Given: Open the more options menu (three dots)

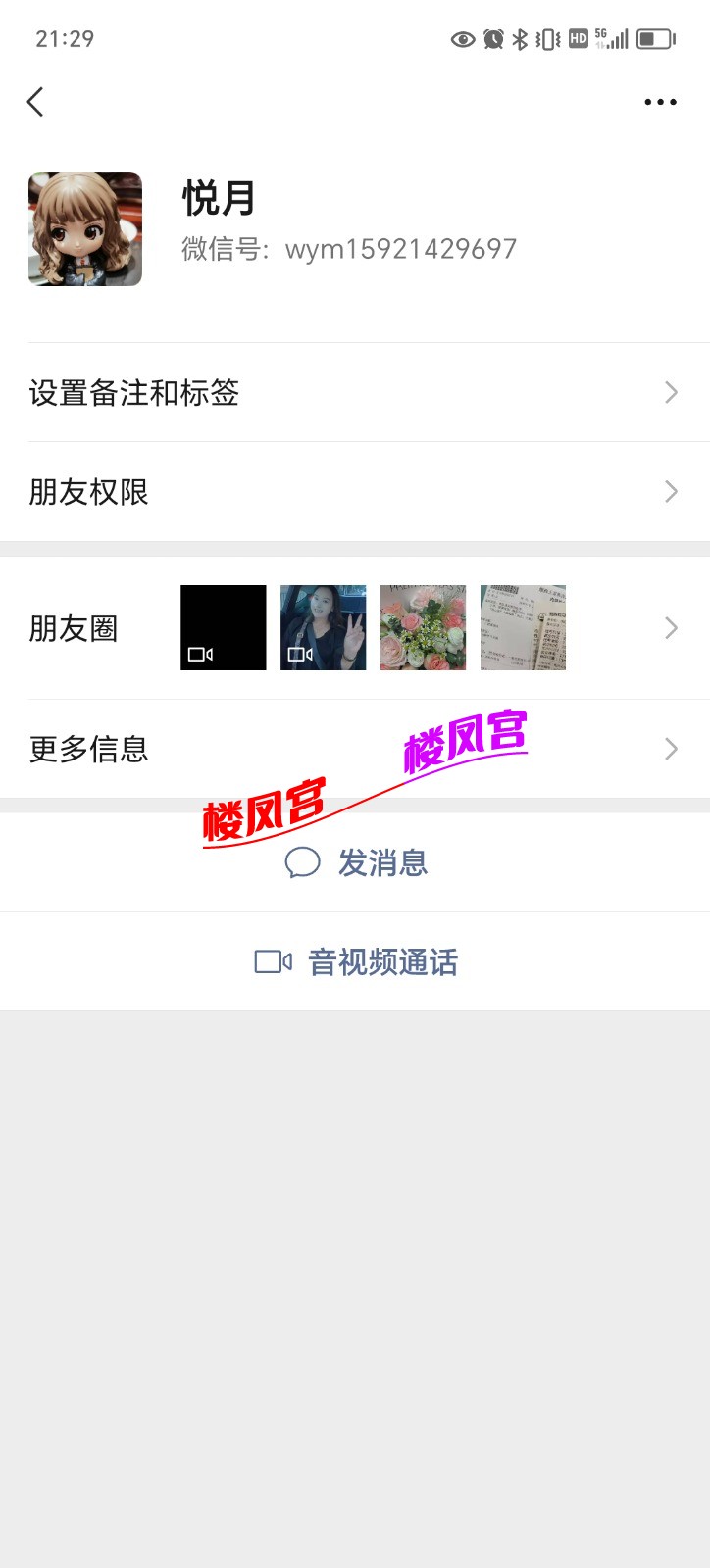Looking at the screenshot, I should [659, 101].
